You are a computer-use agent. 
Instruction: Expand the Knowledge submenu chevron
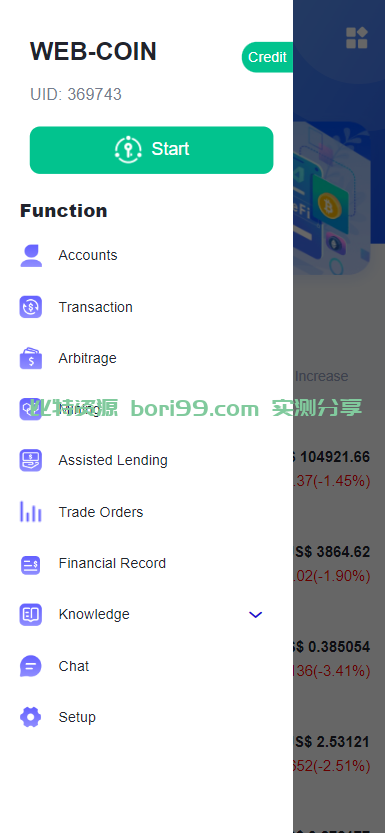click(255, 615)
